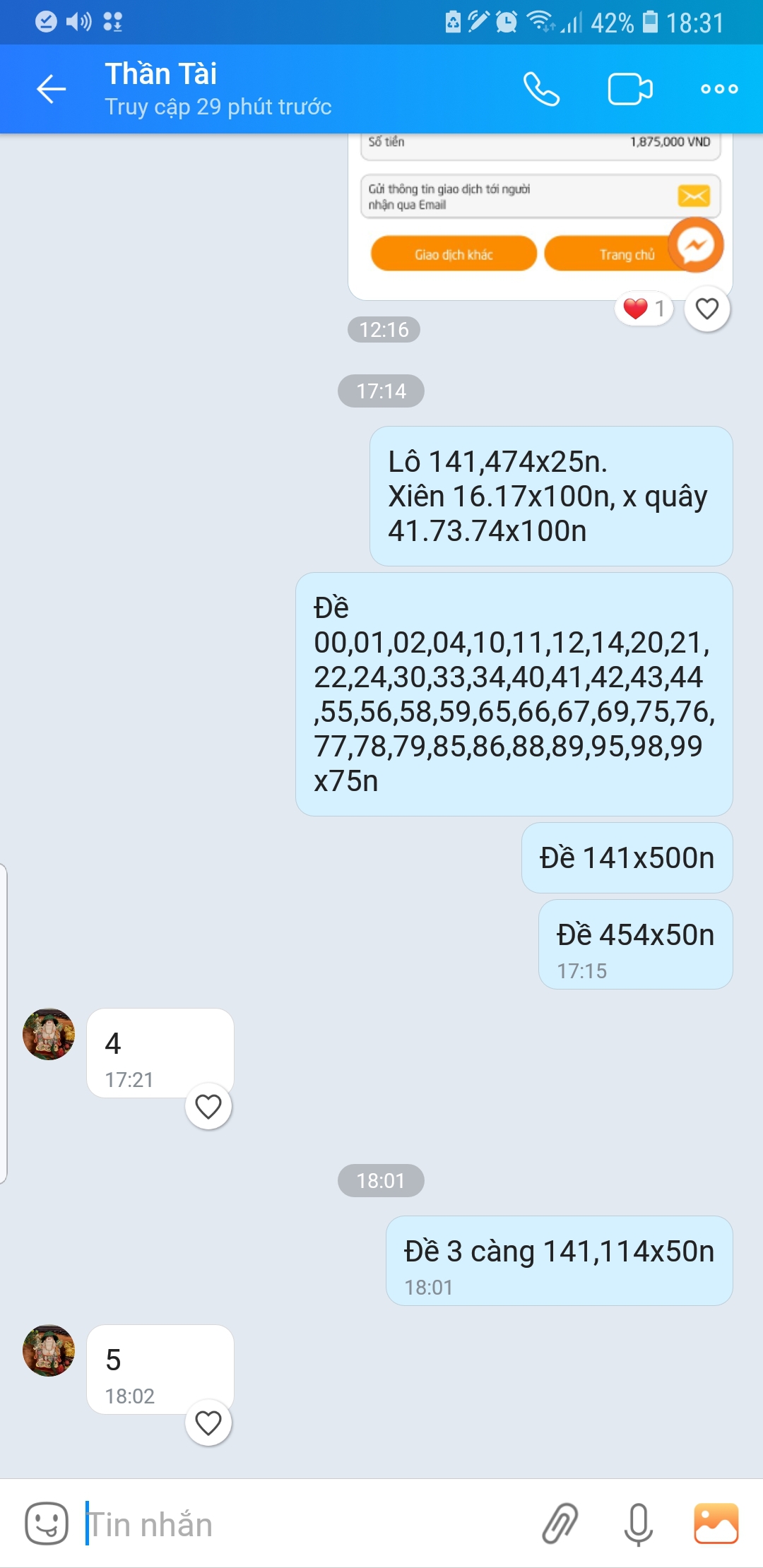The image size is (763, 1568).
Task: Open Thần Tài's avatar beside message "4"
Action: [49, 1034]
